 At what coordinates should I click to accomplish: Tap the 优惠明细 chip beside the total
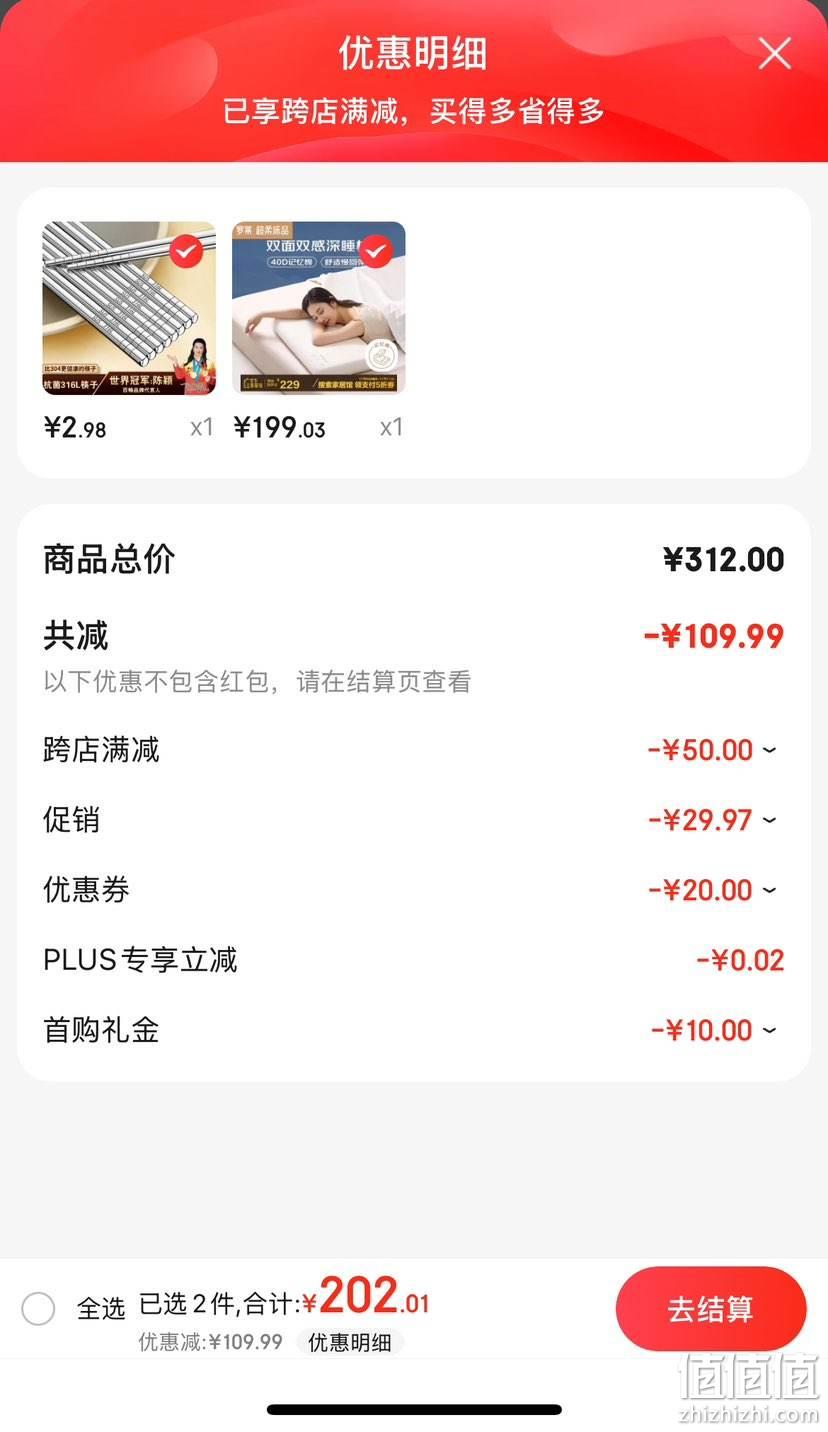[350, 1342]
